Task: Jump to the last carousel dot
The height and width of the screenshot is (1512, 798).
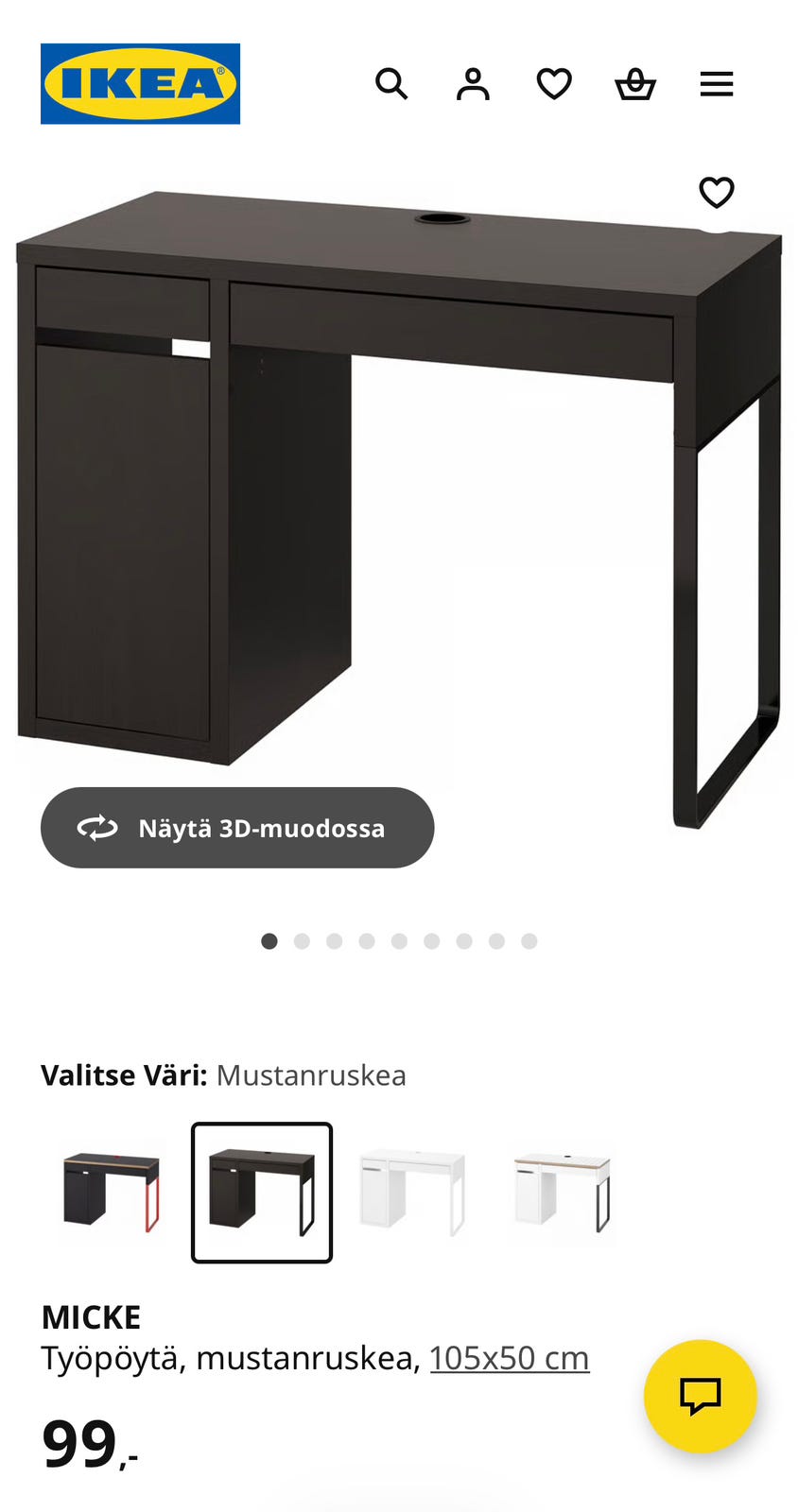Action: coord(529,941)
